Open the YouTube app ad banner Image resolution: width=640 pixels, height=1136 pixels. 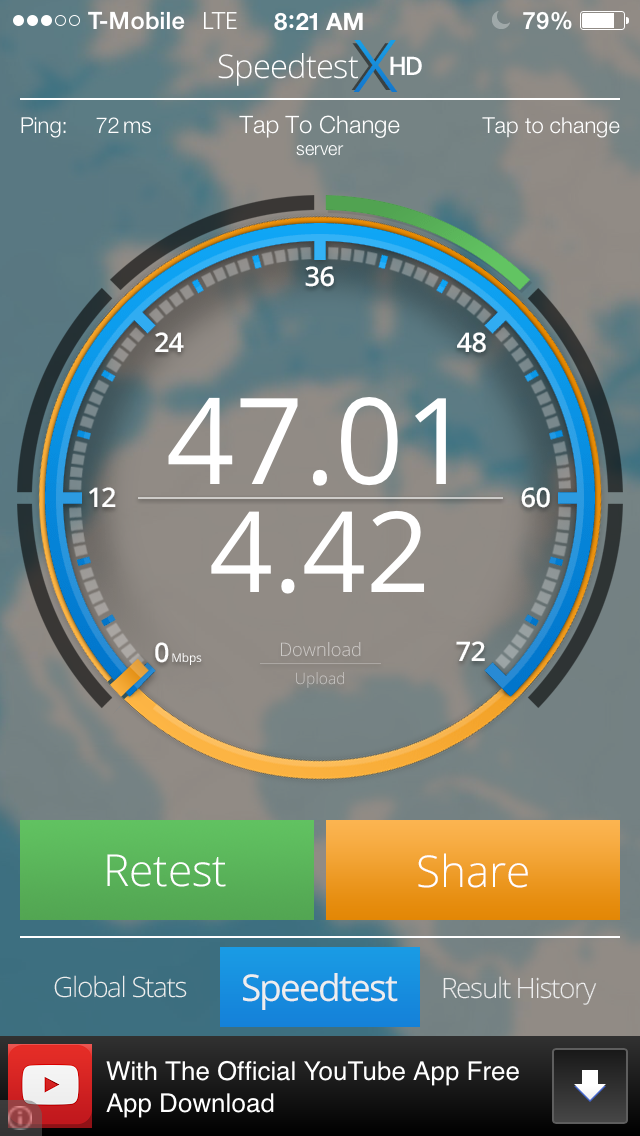312,1087
